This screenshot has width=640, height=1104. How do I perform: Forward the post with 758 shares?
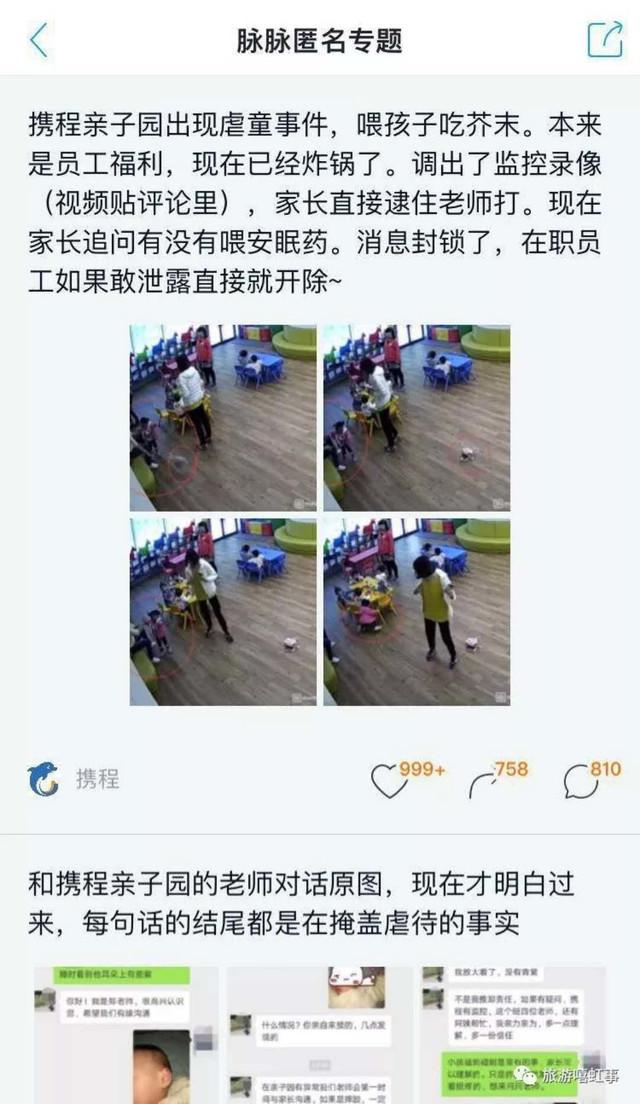484,781
